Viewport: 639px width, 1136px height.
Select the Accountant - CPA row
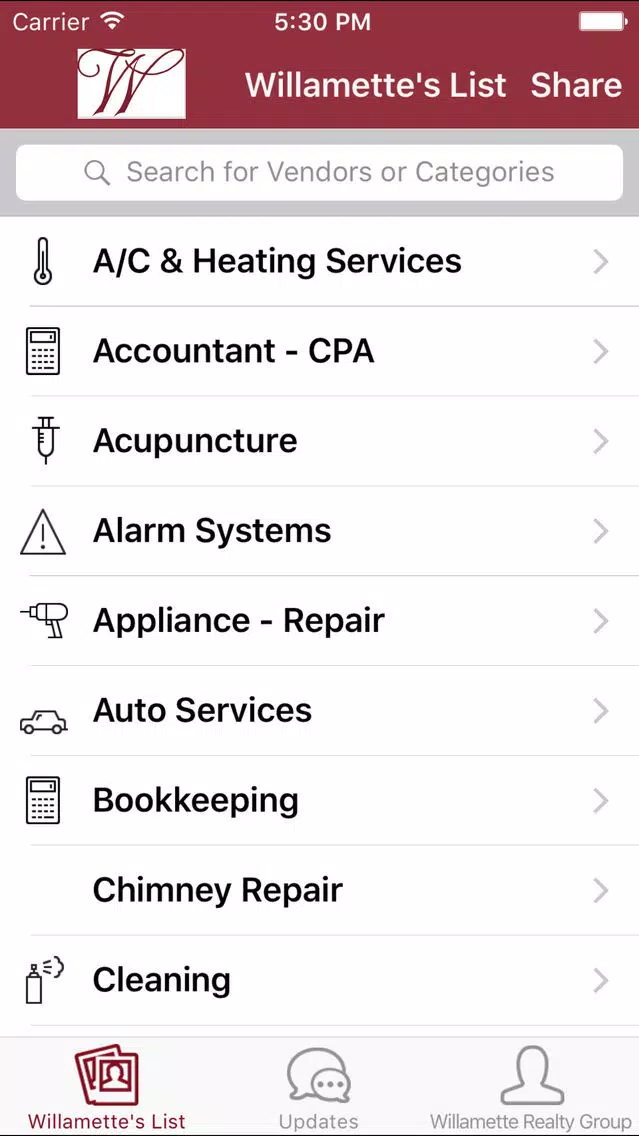(320, 351)
